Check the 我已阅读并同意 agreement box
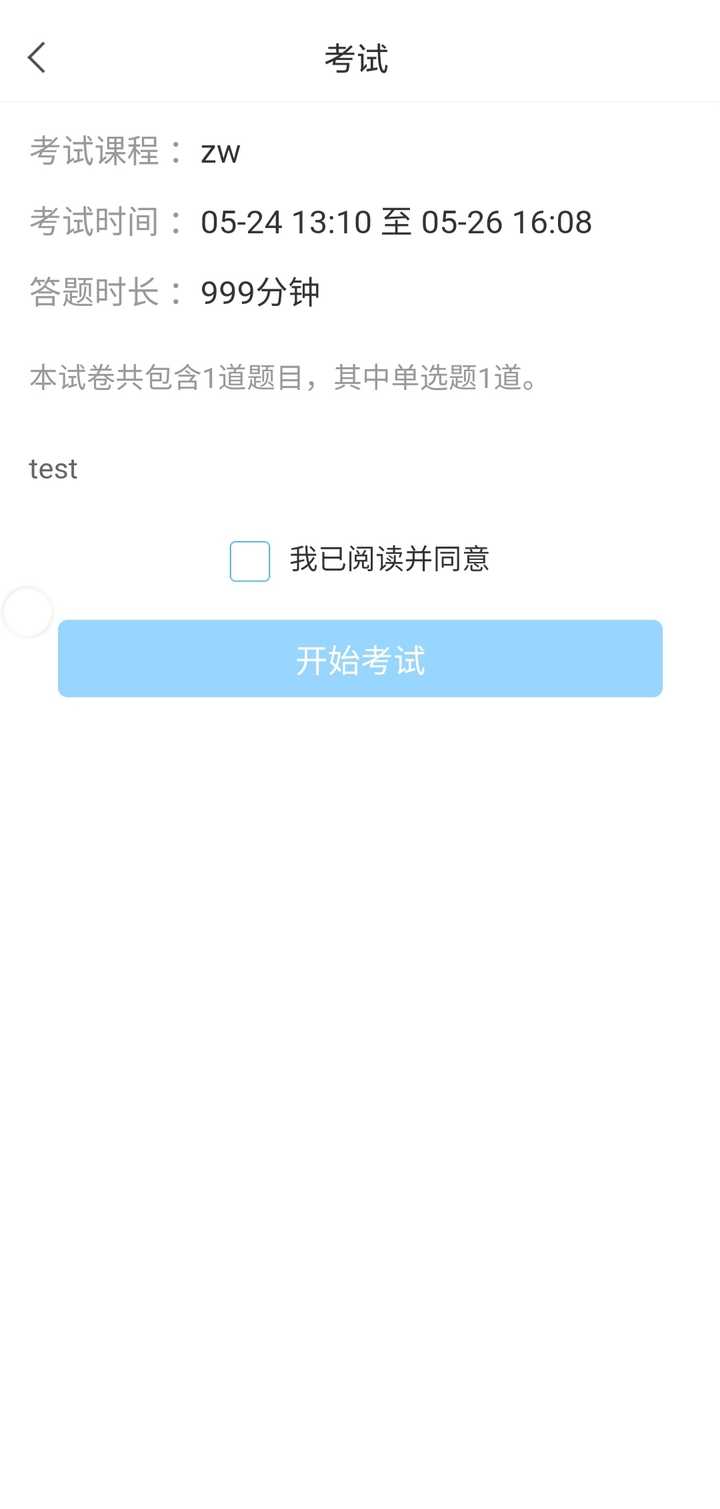This screenshot has height=1509, width=720. (250, 561)
